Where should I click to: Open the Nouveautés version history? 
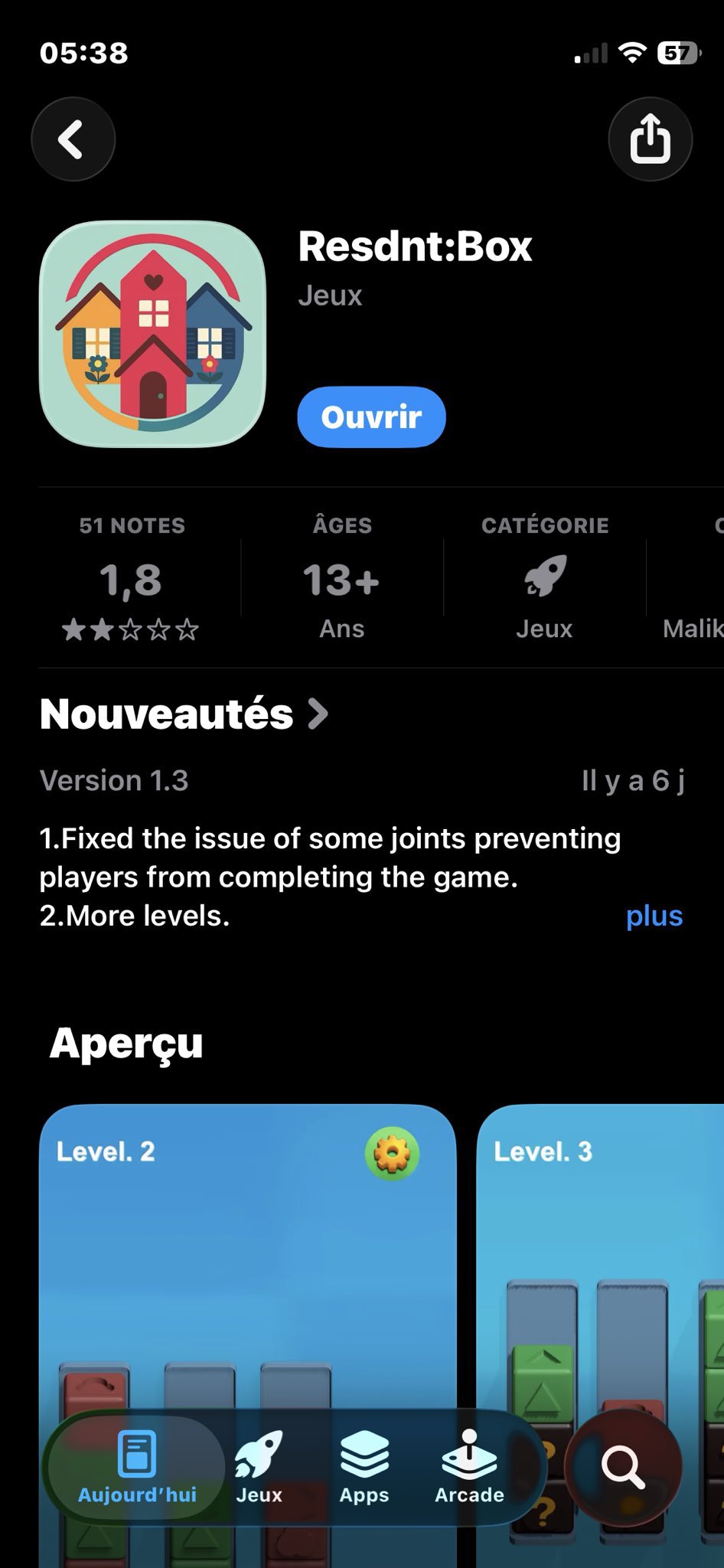point(184,714)
